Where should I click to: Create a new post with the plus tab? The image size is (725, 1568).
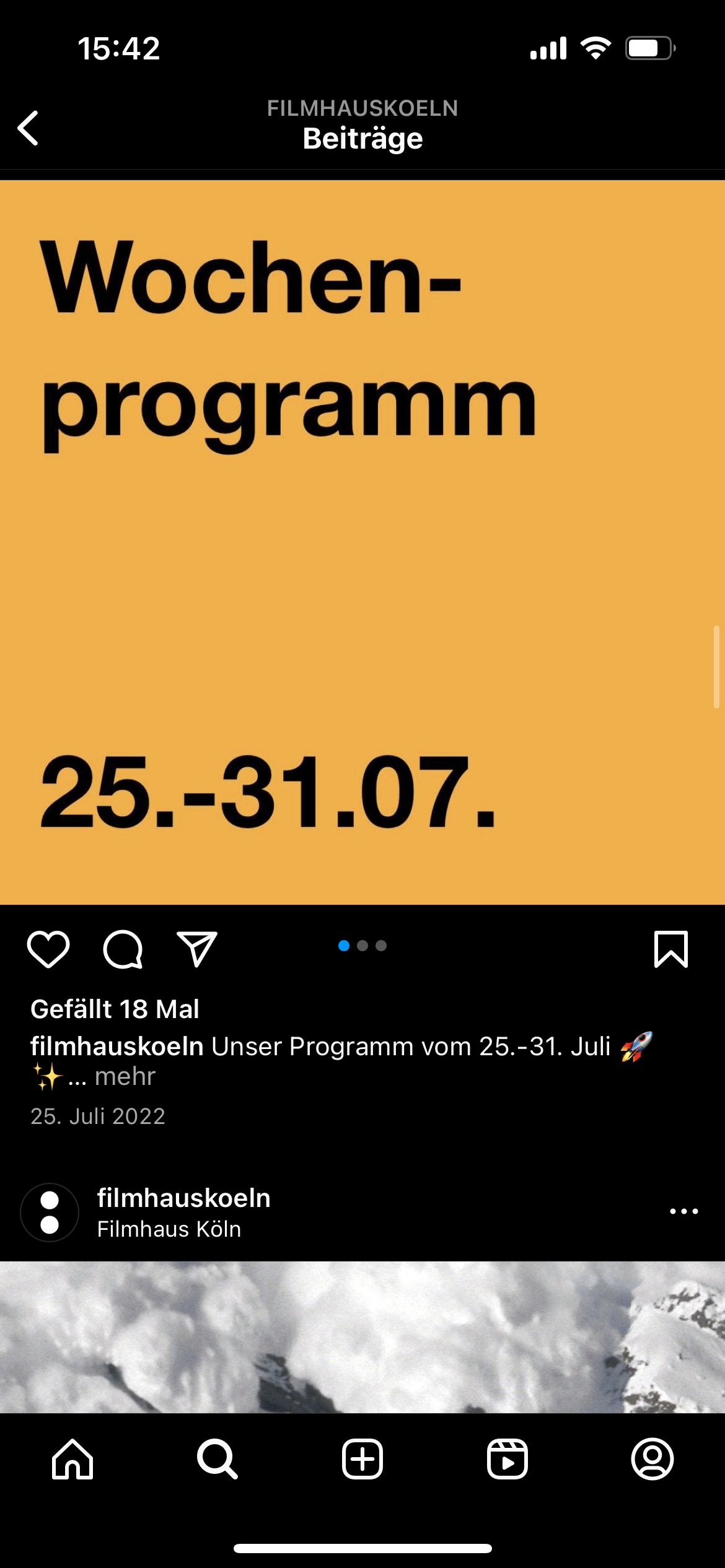[362, 1459]
